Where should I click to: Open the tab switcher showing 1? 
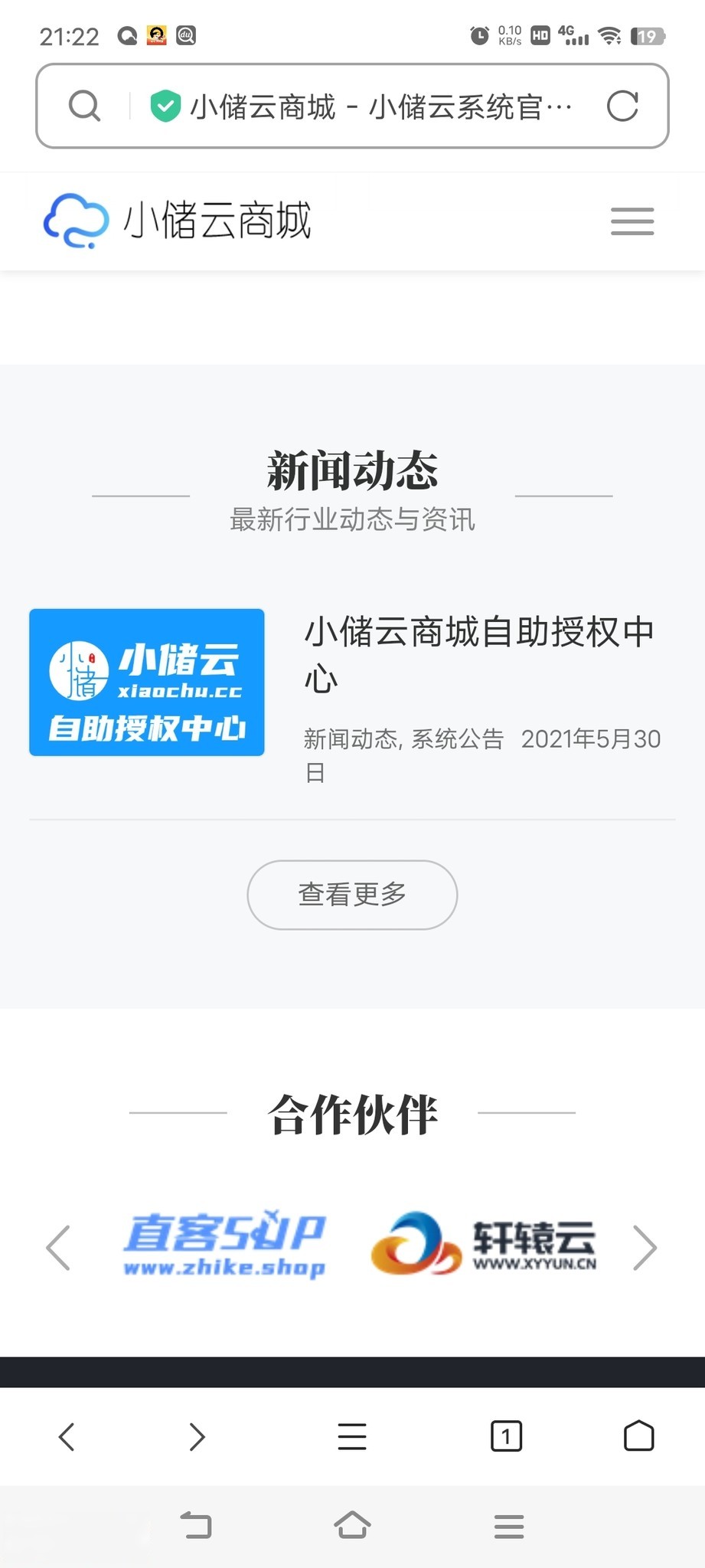click(505, 1436)
